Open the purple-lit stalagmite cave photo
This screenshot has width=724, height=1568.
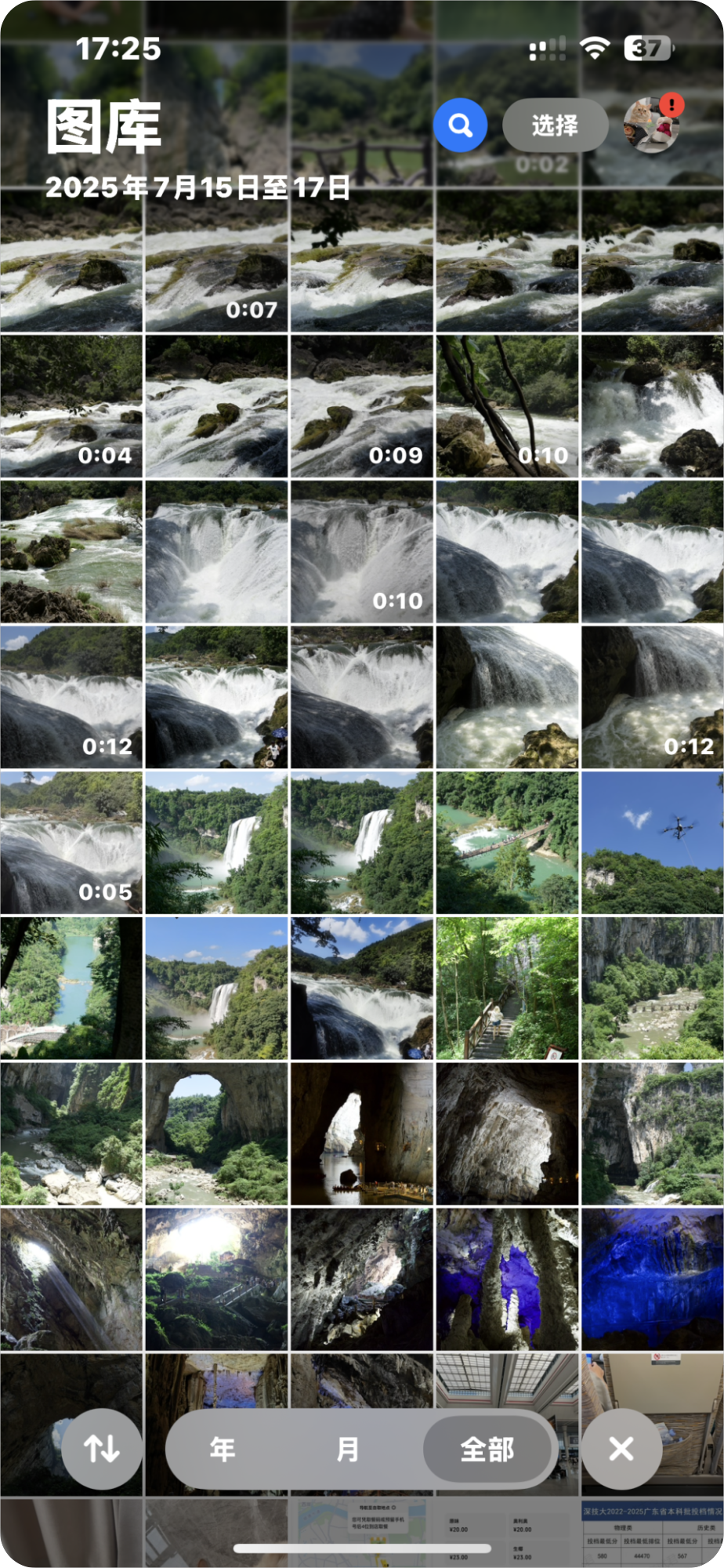pyautogui.click(x=507, y=1279)
